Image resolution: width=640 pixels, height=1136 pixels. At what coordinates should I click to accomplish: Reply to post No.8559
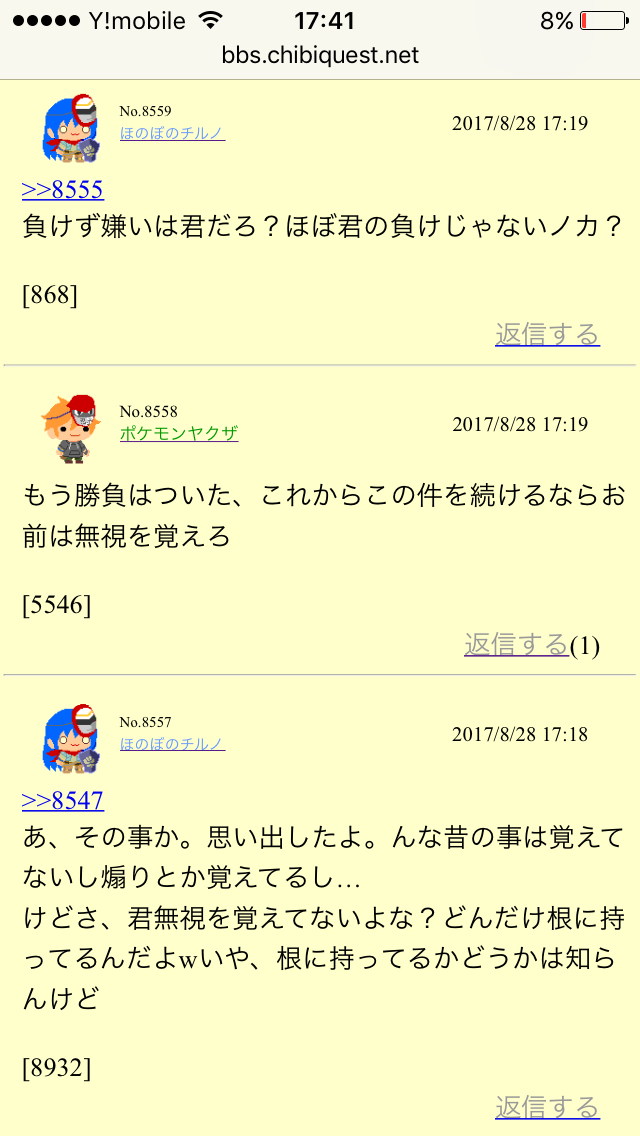point(547,334)
